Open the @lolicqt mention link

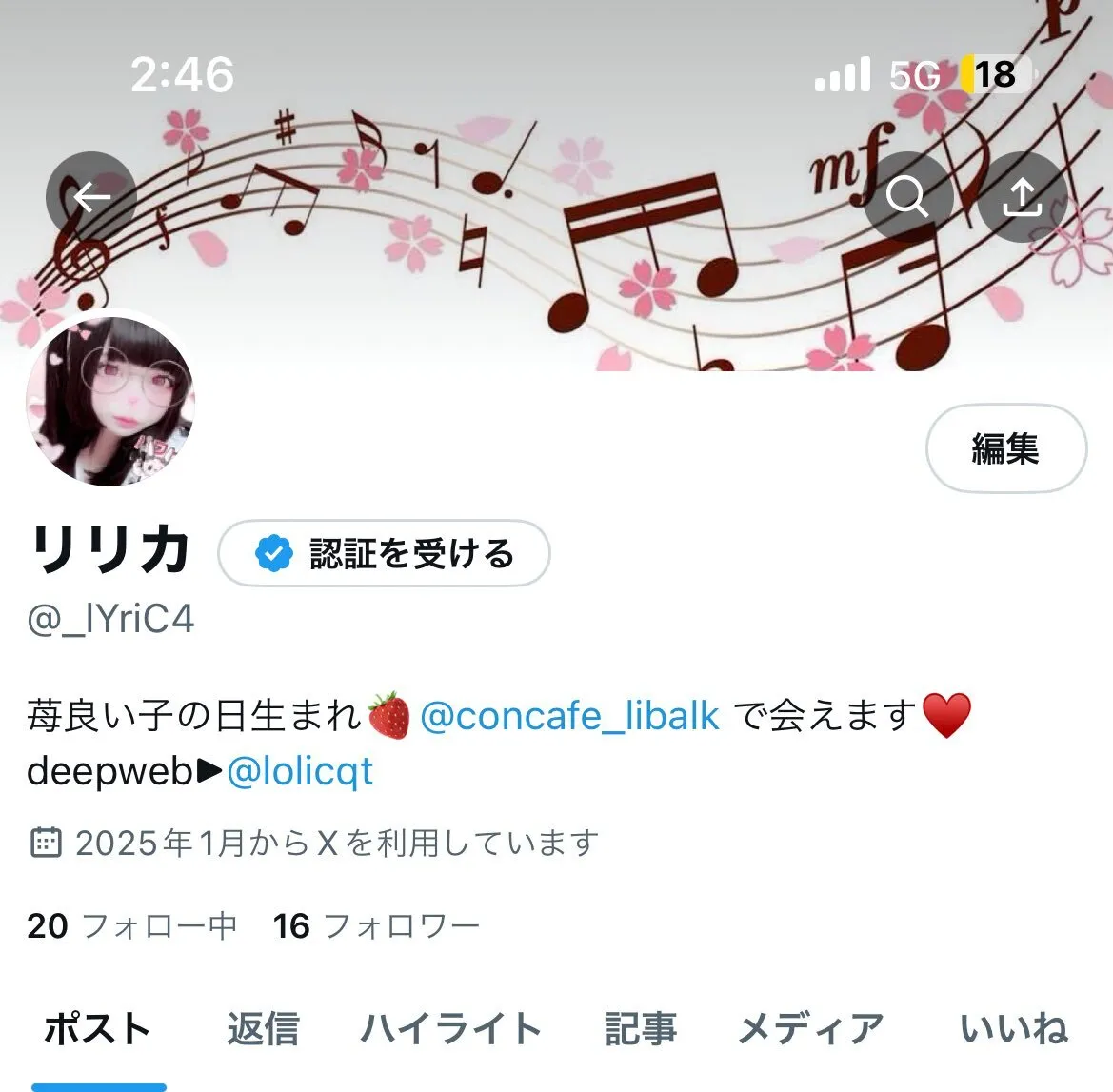pos(300,771)
